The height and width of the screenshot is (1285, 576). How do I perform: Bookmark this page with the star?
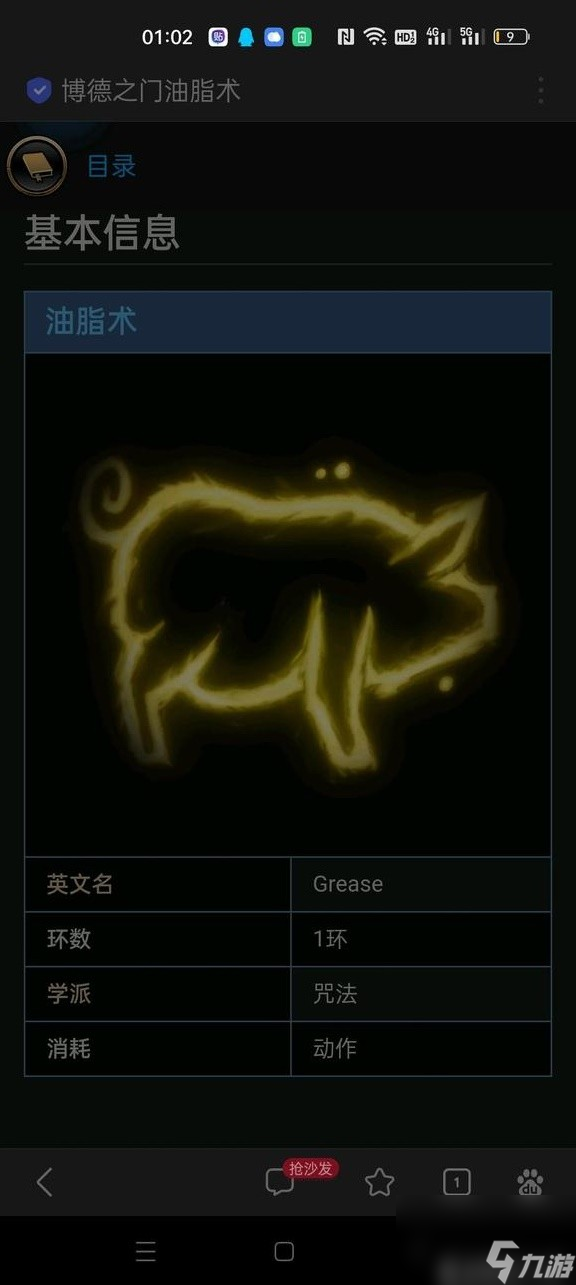(379, 1183)
